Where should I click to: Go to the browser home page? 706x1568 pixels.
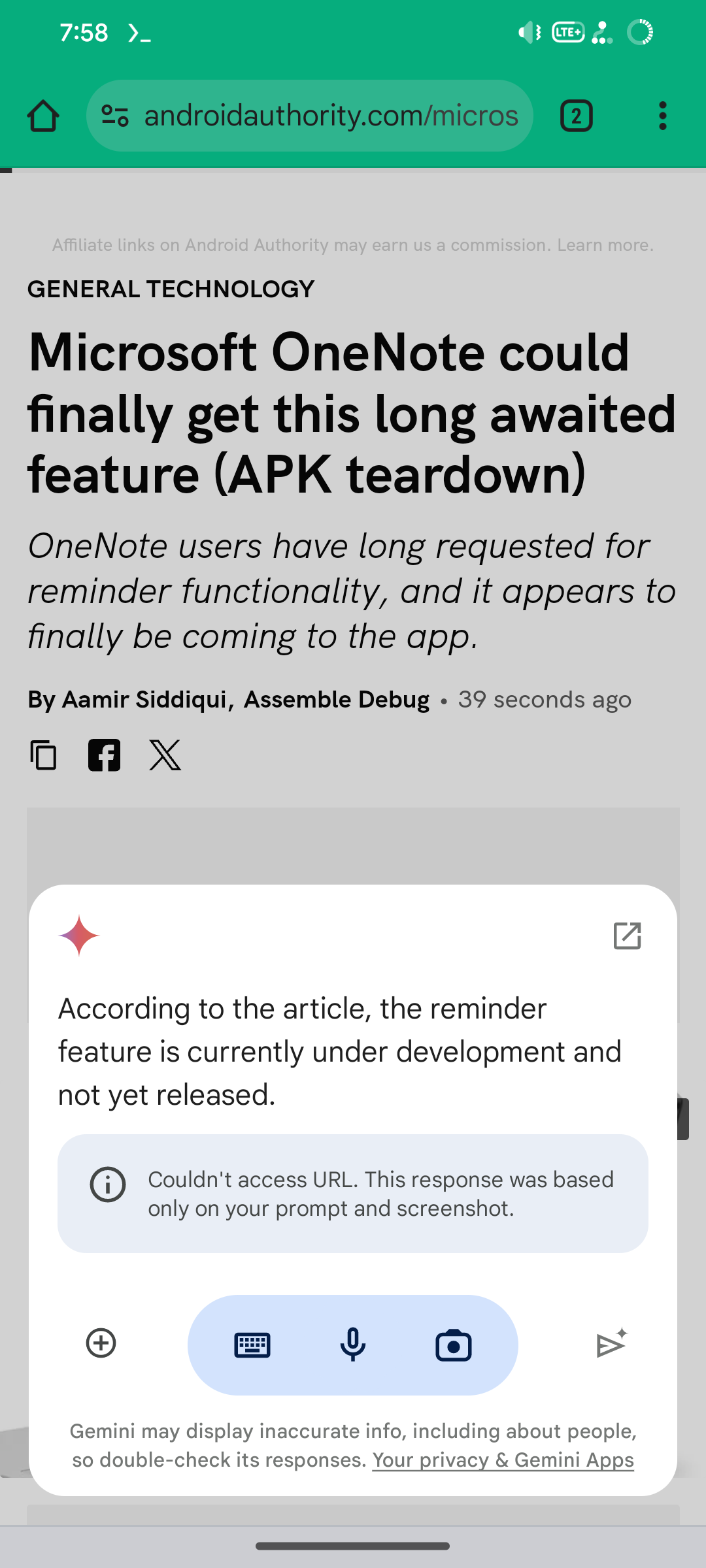[43, 116]
